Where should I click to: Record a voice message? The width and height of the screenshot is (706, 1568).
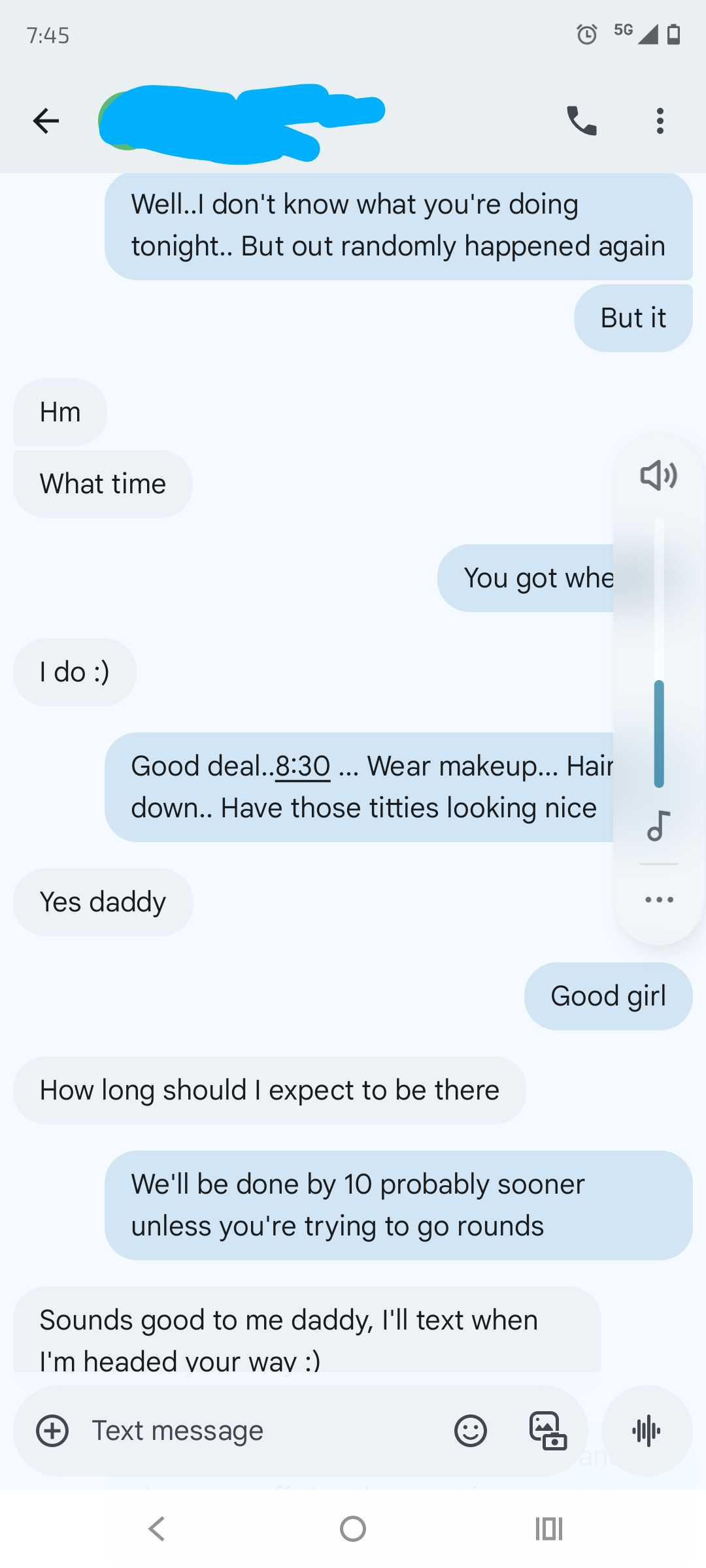[647, 1431]
